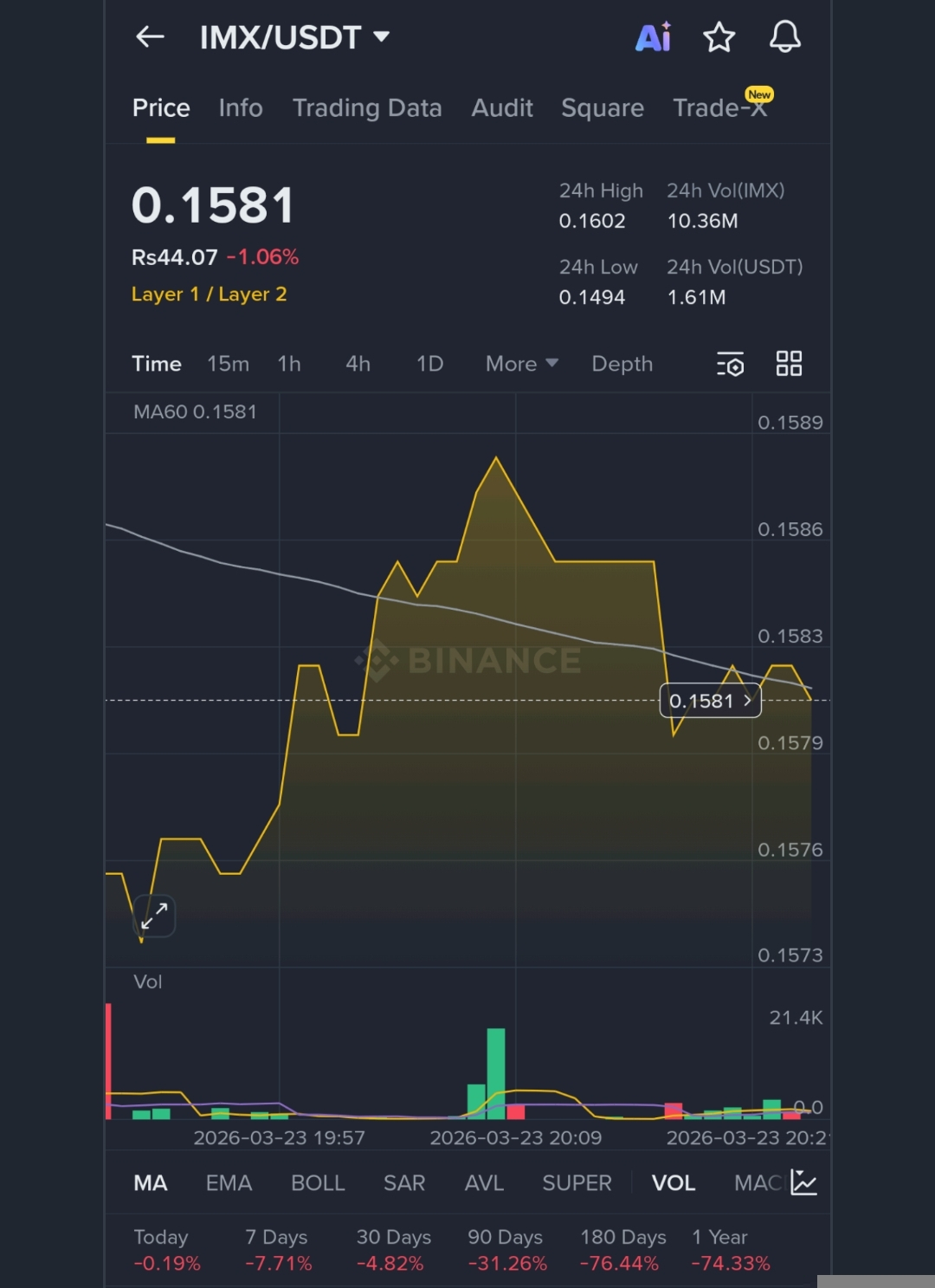Select the BOLL indicator
Screen dimensions: 935x1288
(318, 1183)
